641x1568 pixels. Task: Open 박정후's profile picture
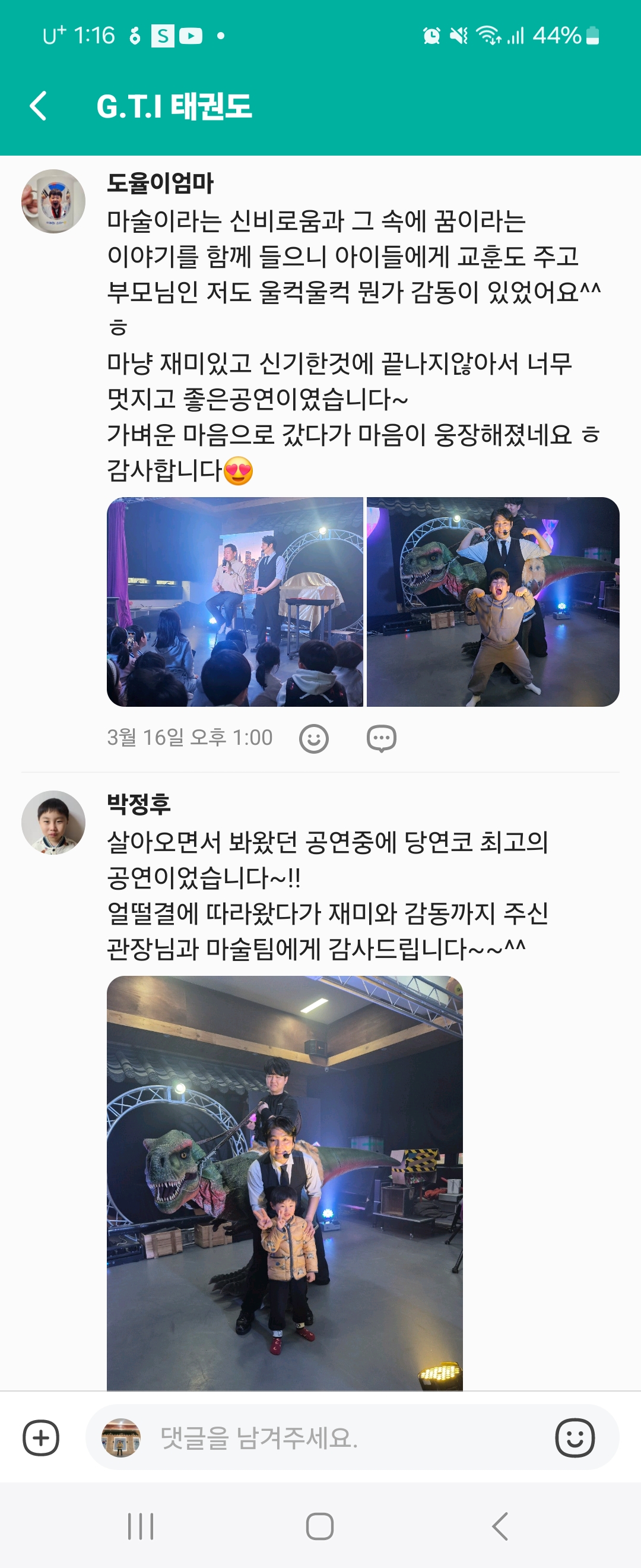point(53,823)
